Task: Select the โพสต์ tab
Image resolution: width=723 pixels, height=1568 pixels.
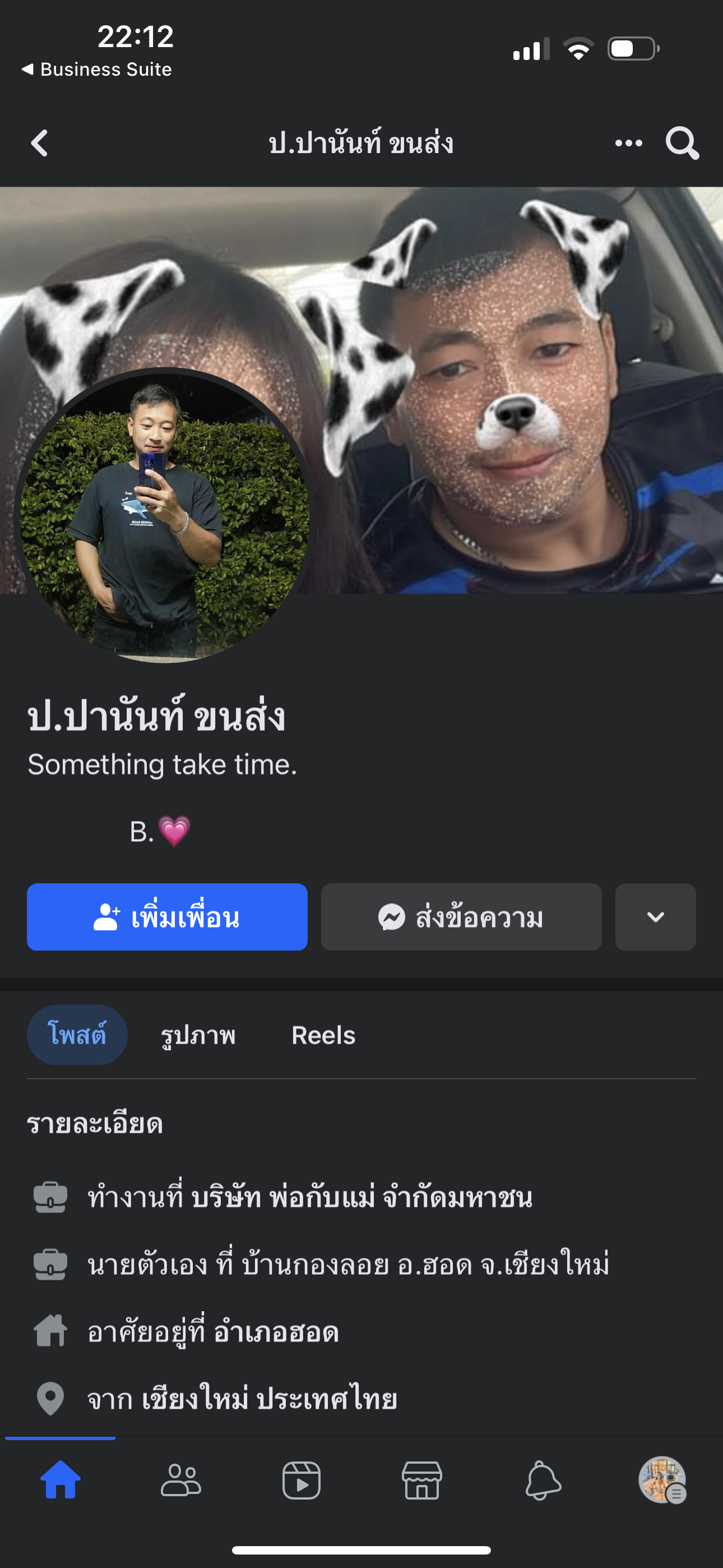Action: 77,1035
